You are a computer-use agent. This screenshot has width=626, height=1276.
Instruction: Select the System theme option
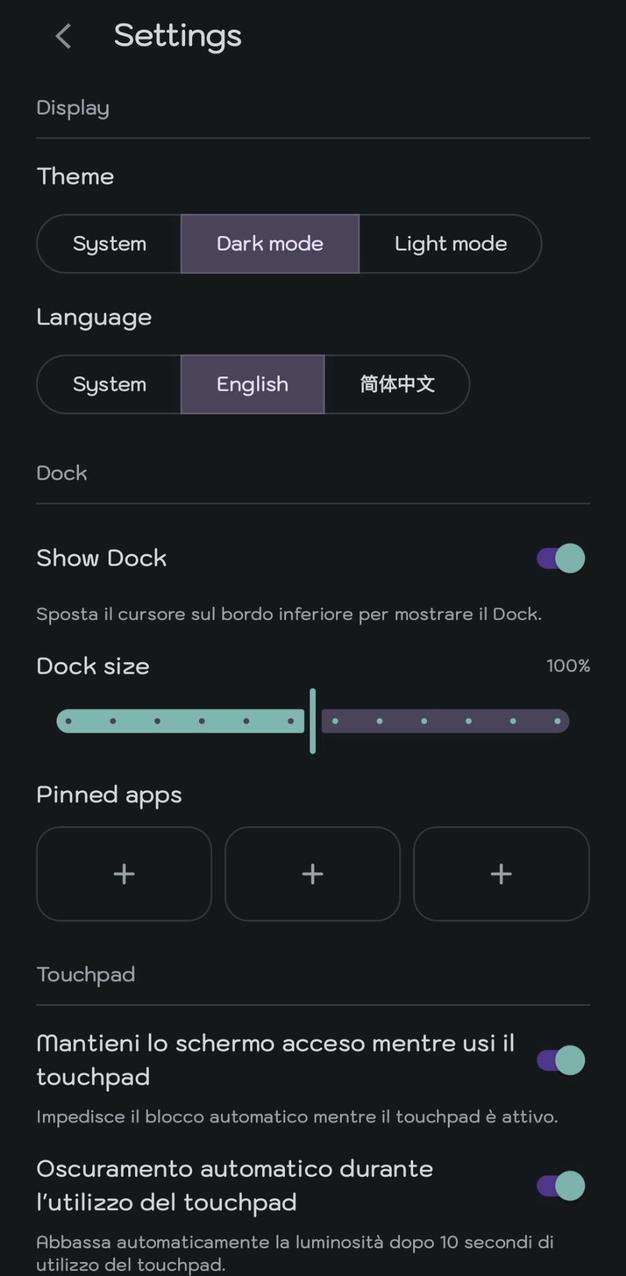click(109, 244)
